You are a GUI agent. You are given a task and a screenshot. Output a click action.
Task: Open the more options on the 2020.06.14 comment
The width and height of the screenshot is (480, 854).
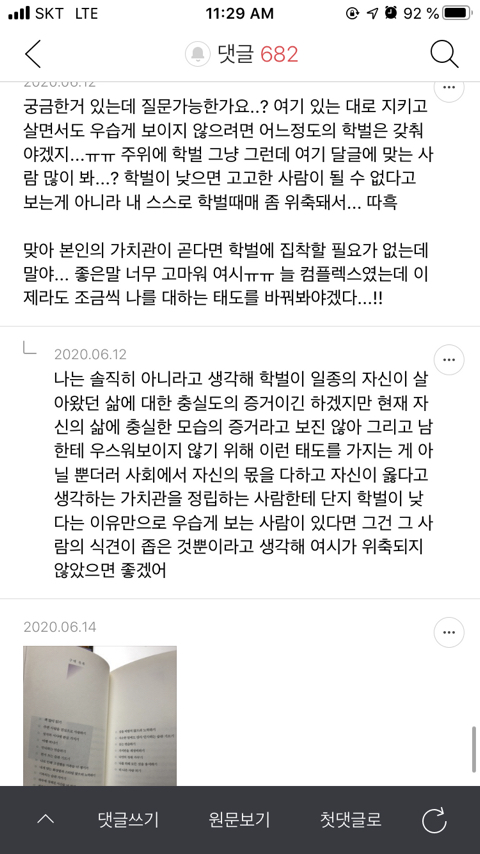[449, 632]
